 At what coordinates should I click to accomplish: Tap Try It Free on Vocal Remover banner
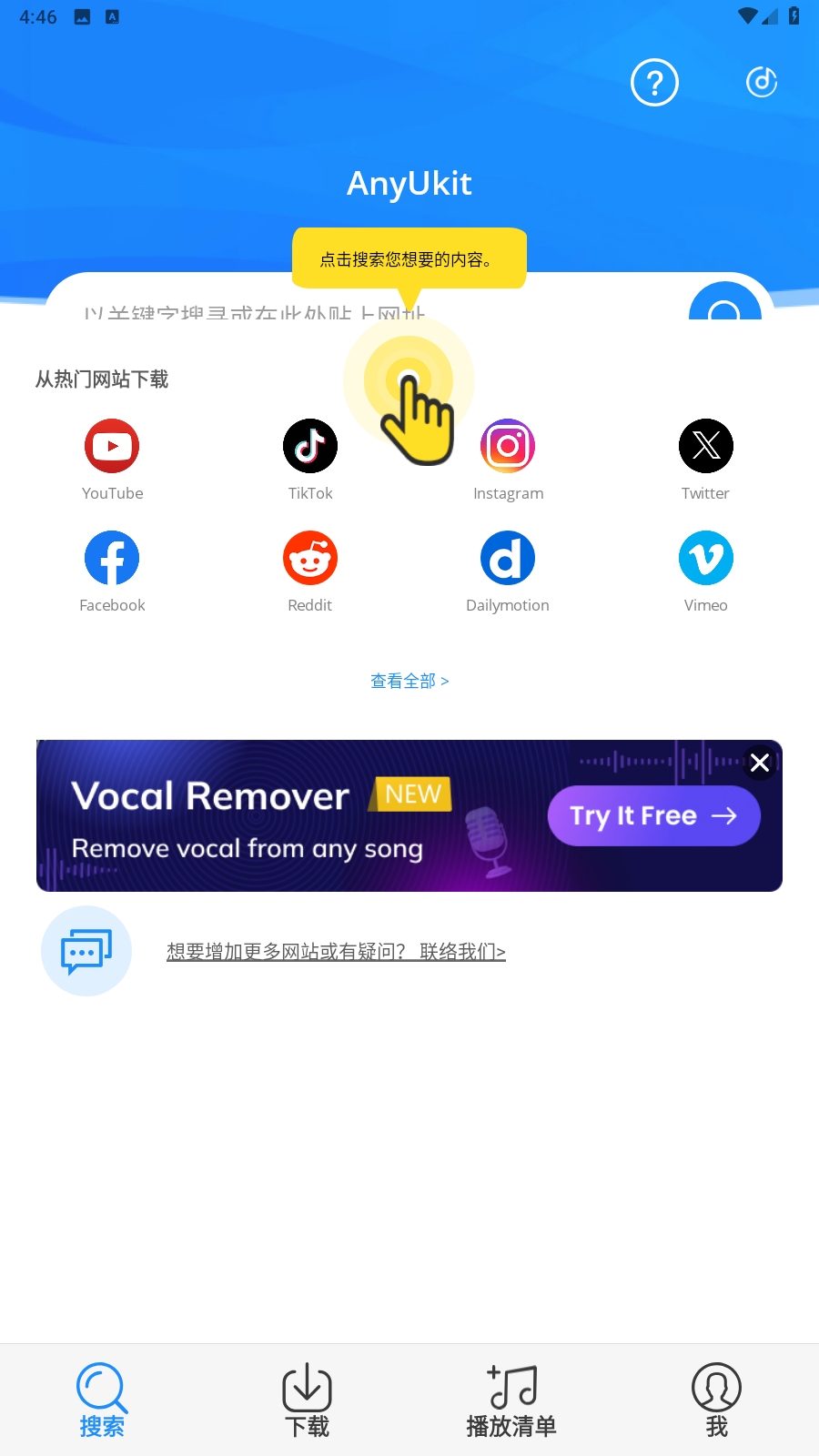[x=653, y=815]
